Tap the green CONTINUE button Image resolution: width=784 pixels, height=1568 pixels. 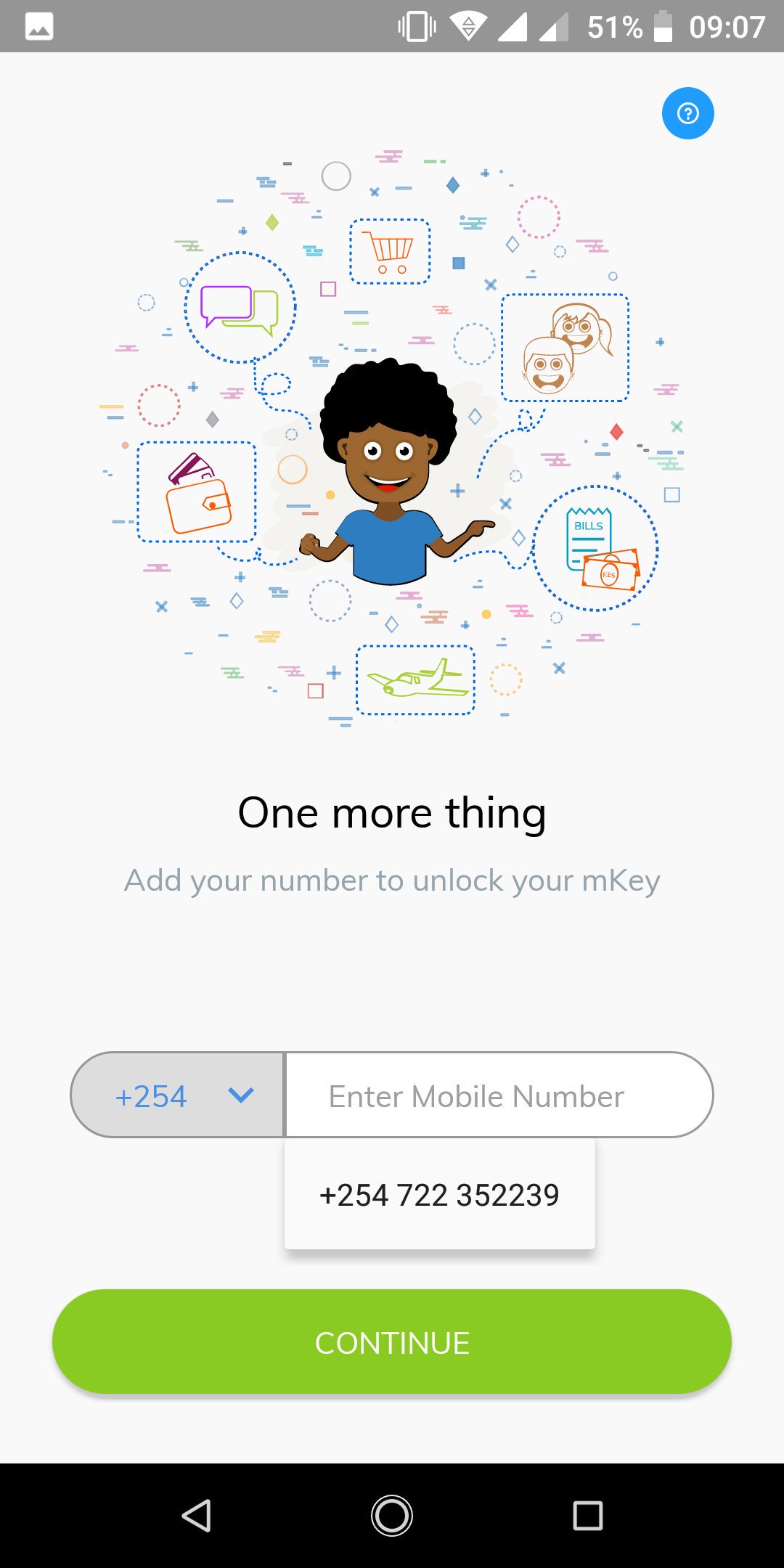[392, 1342]
